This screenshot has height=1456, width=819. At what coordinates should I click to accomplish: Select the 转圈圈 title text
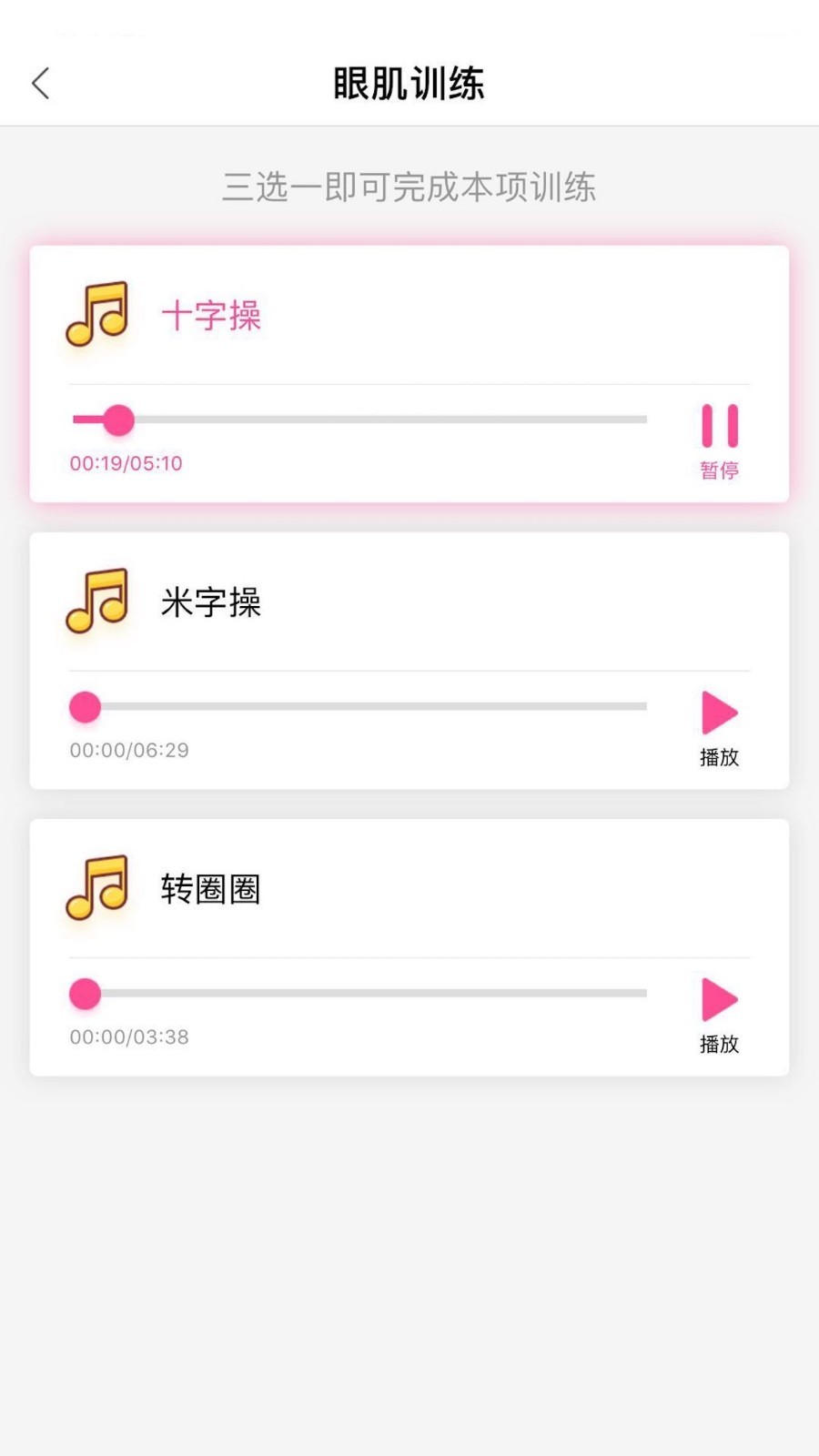[x=210, y=889]
